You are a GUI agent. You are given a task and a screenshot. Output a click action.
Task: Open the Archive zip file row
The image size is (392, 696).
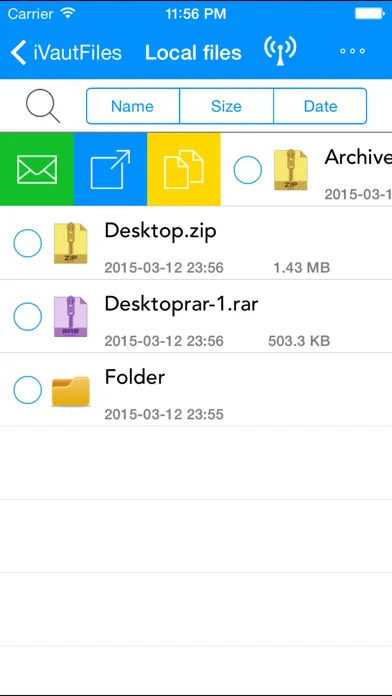[306, 170]
